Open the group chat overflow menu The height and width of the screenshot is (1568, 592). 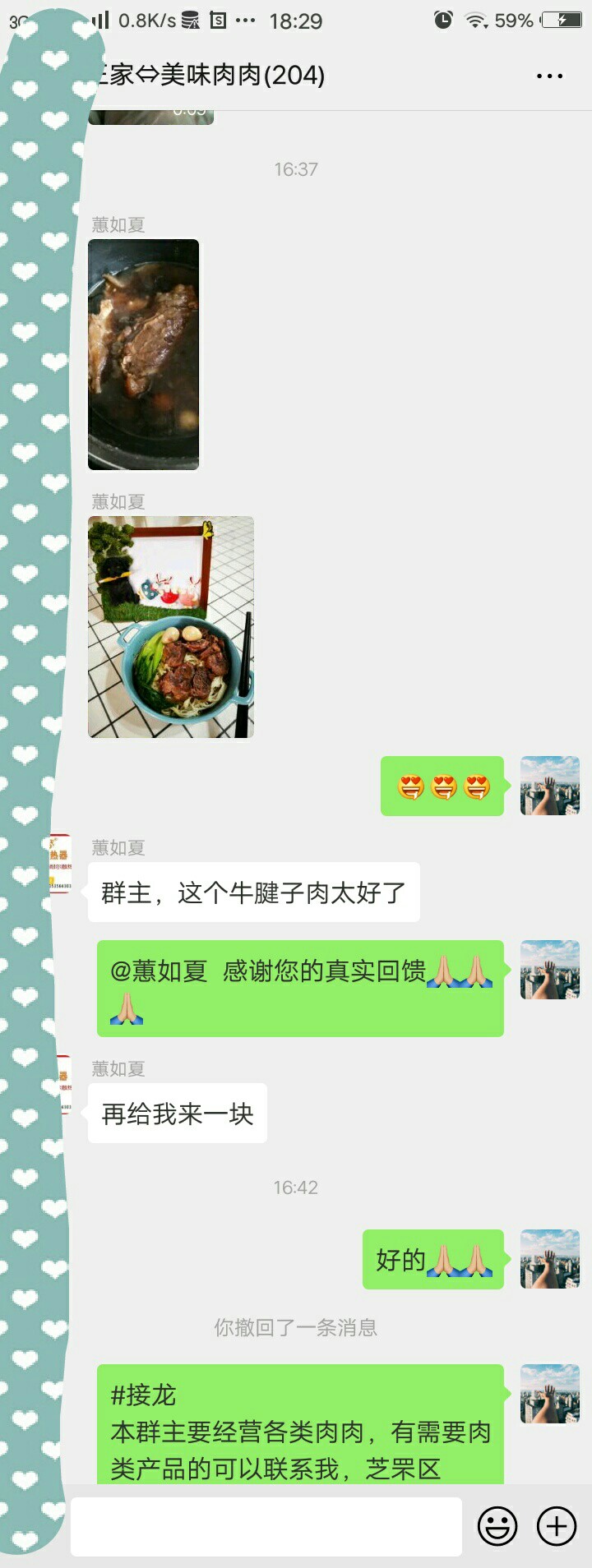coord(549,76)
